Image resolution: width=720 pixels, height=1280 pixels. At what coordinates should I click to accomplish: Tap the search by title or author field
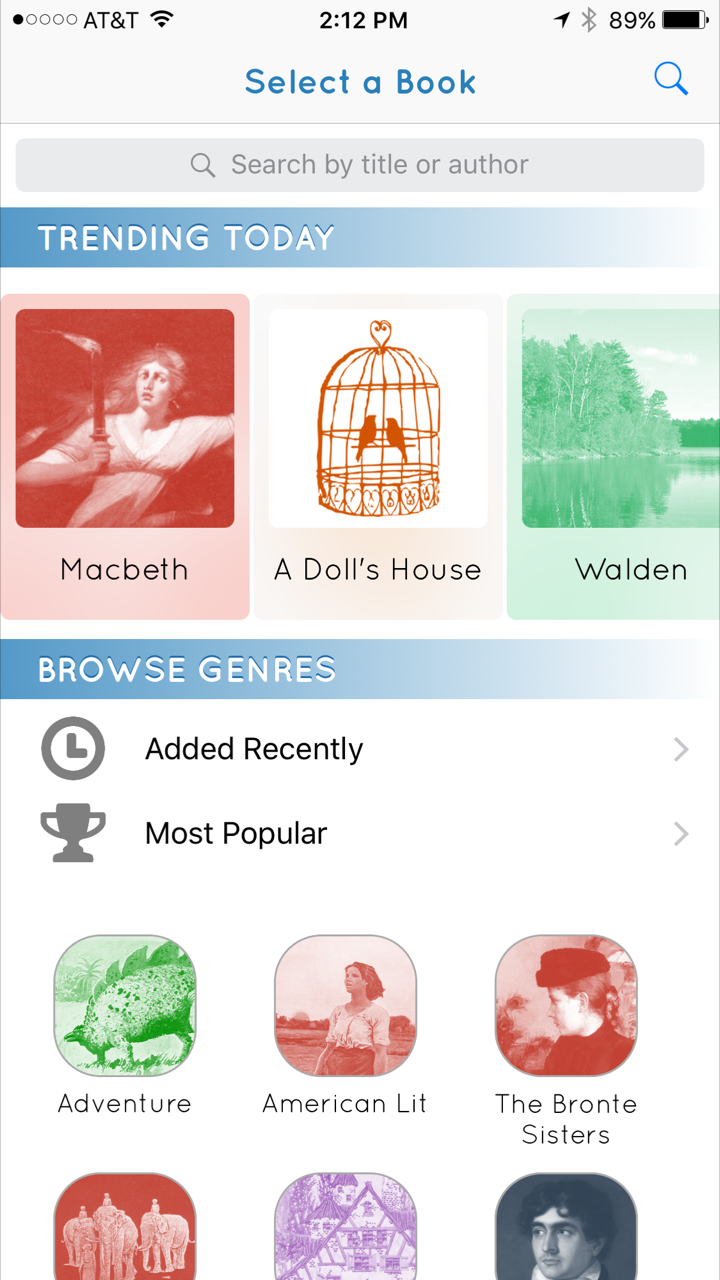(x=360, y=164)
